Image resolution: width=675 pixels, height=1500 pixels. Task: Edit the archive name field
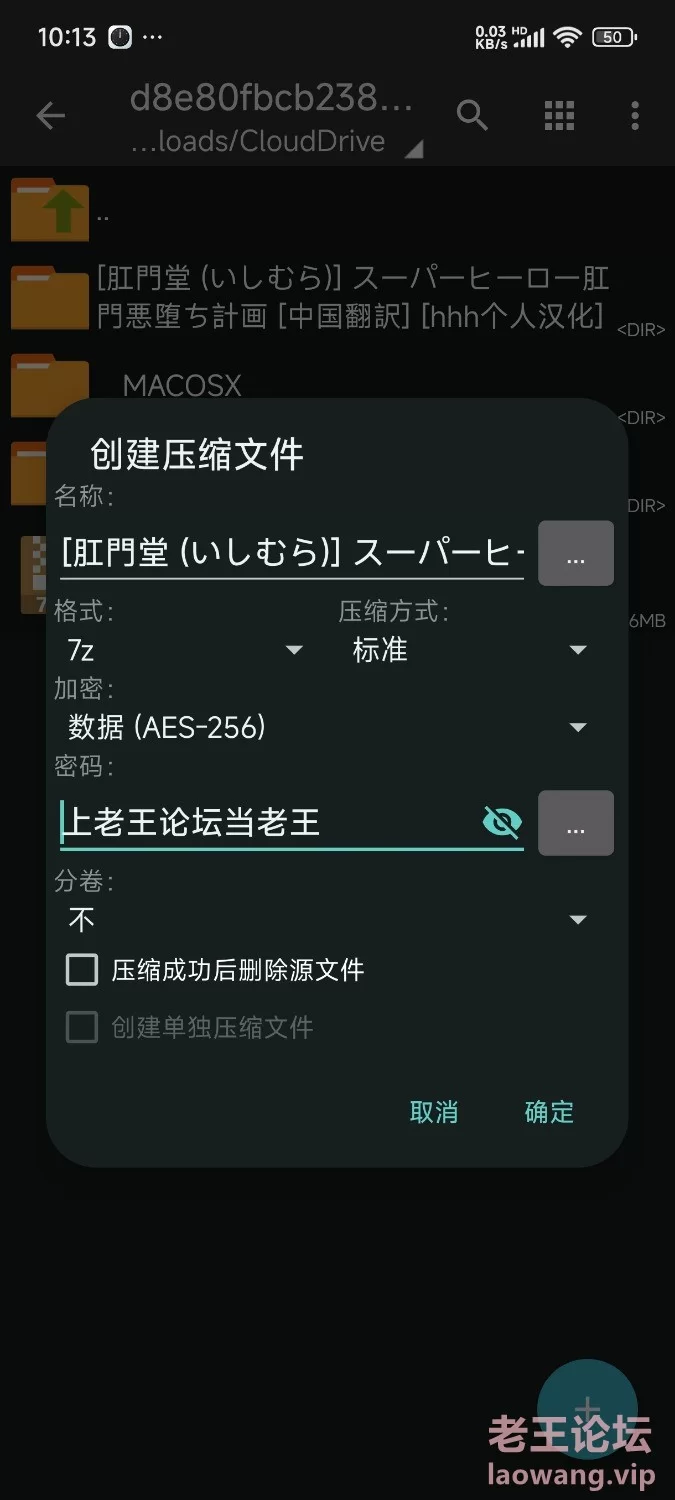(292, 553)
